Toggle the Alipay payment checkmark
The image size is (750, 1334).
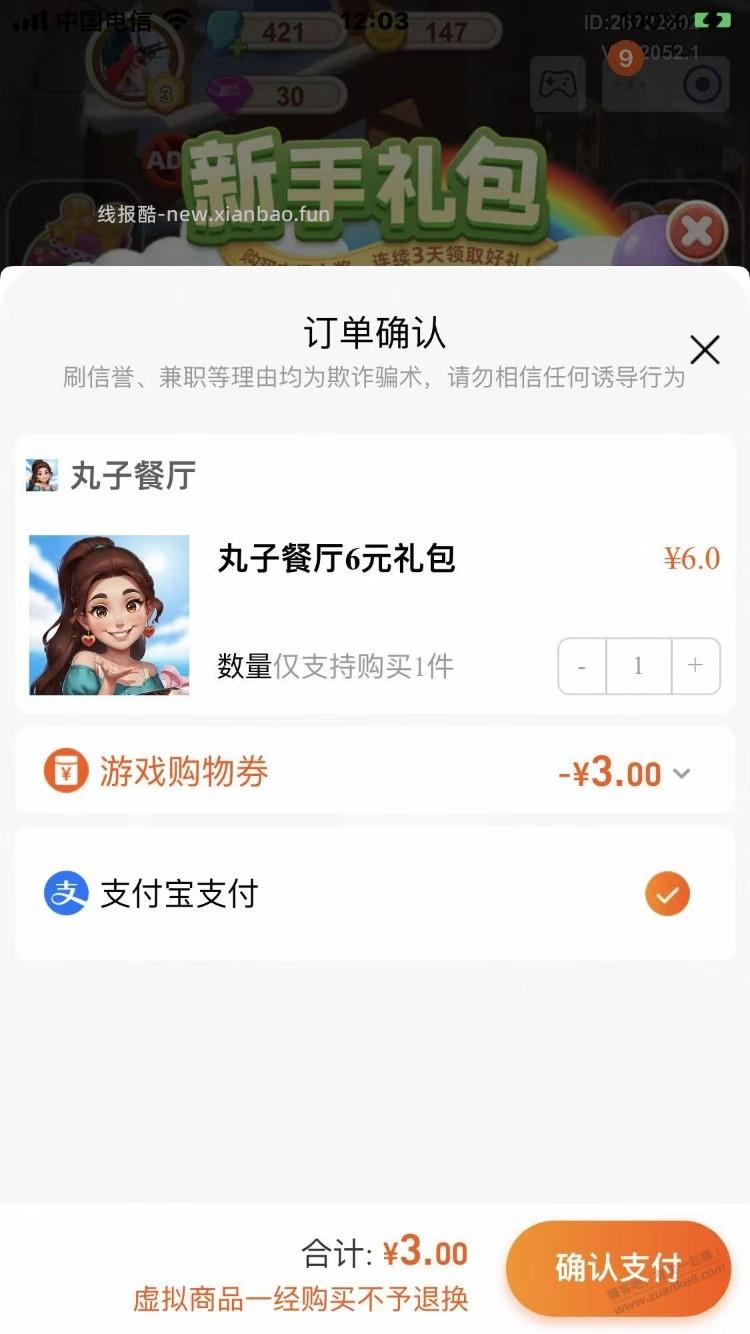pos(666,894)
